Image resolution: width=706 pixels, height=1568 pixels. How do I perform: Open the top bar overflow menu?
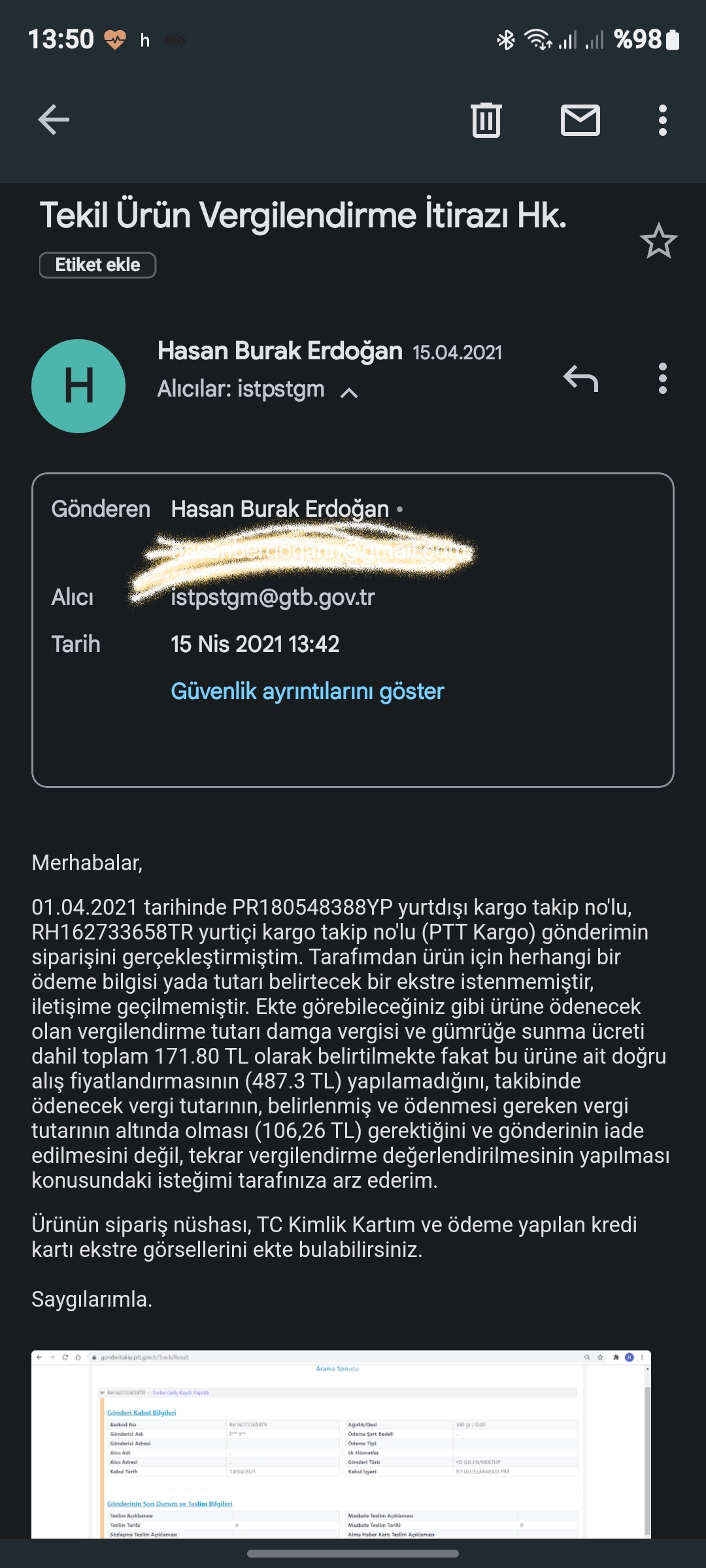(x=662, y=120)
